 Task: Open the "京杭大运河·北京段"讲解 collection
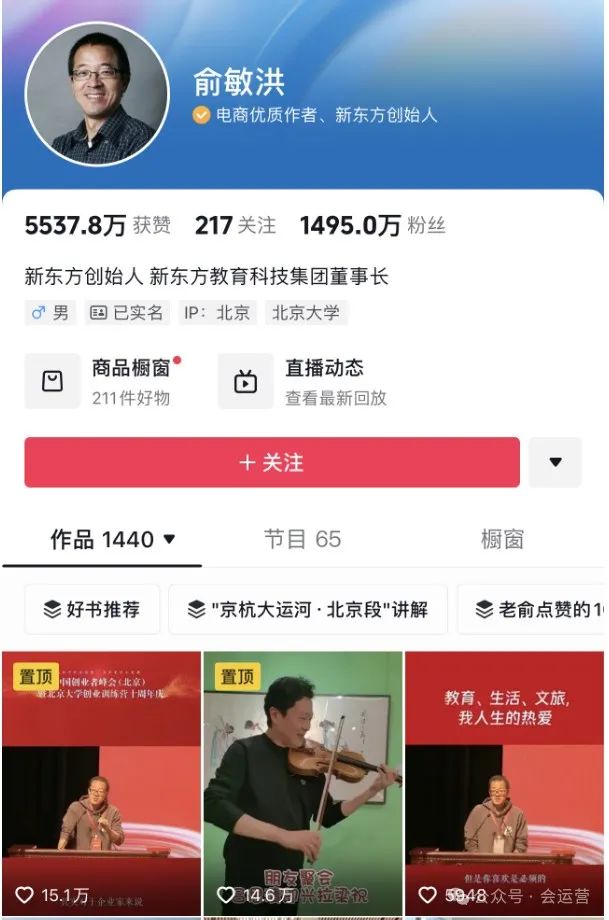coord(307,609)
